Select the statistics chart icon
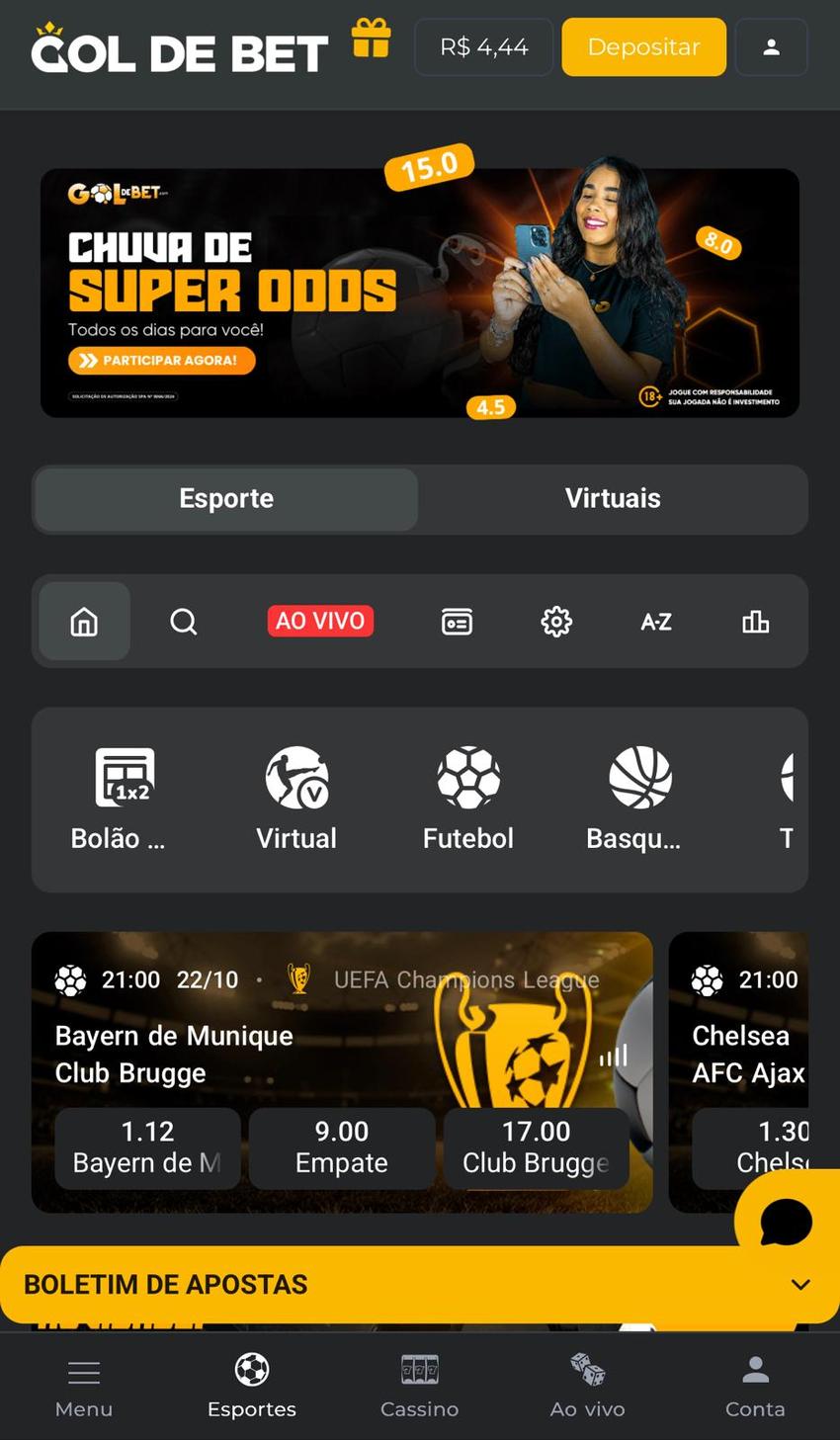This screenshot has height=1440, width=840. (x=755, y=621)
